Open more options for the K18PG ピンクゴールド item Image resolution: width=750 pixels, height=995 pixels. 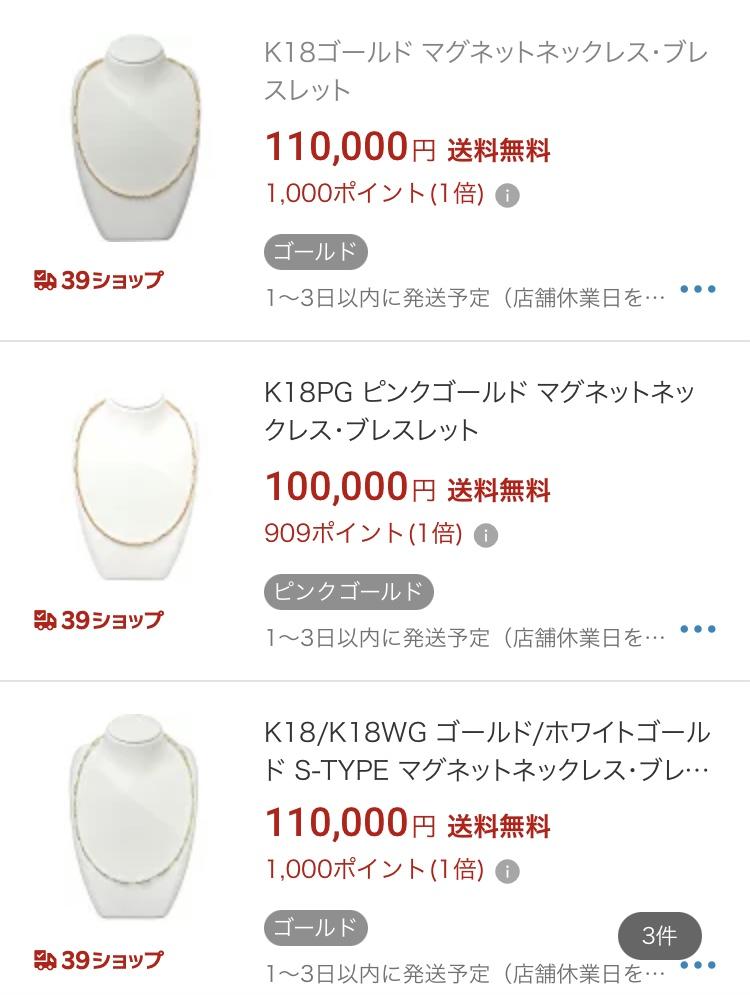point(697,630)
